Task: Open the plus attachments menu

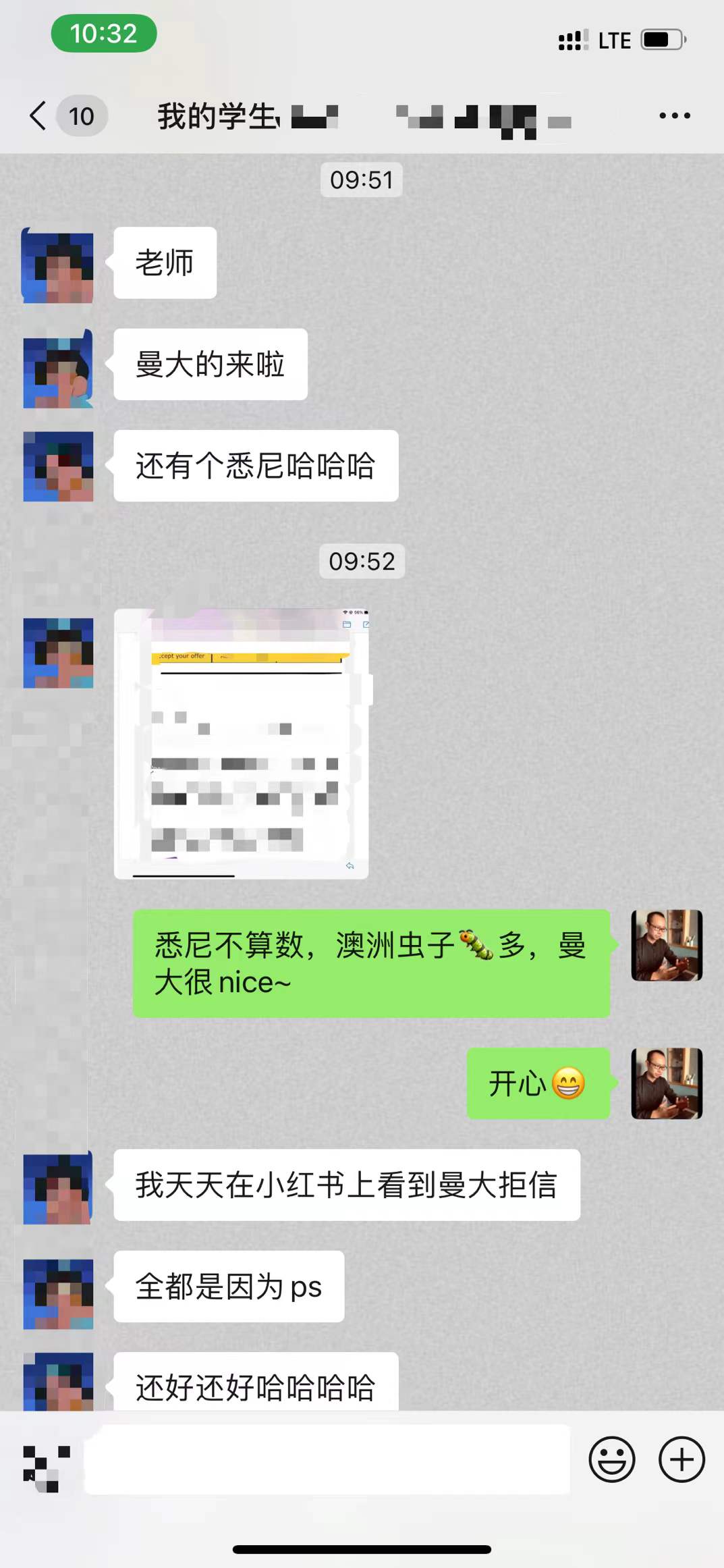Action: tap(681, 1459)
